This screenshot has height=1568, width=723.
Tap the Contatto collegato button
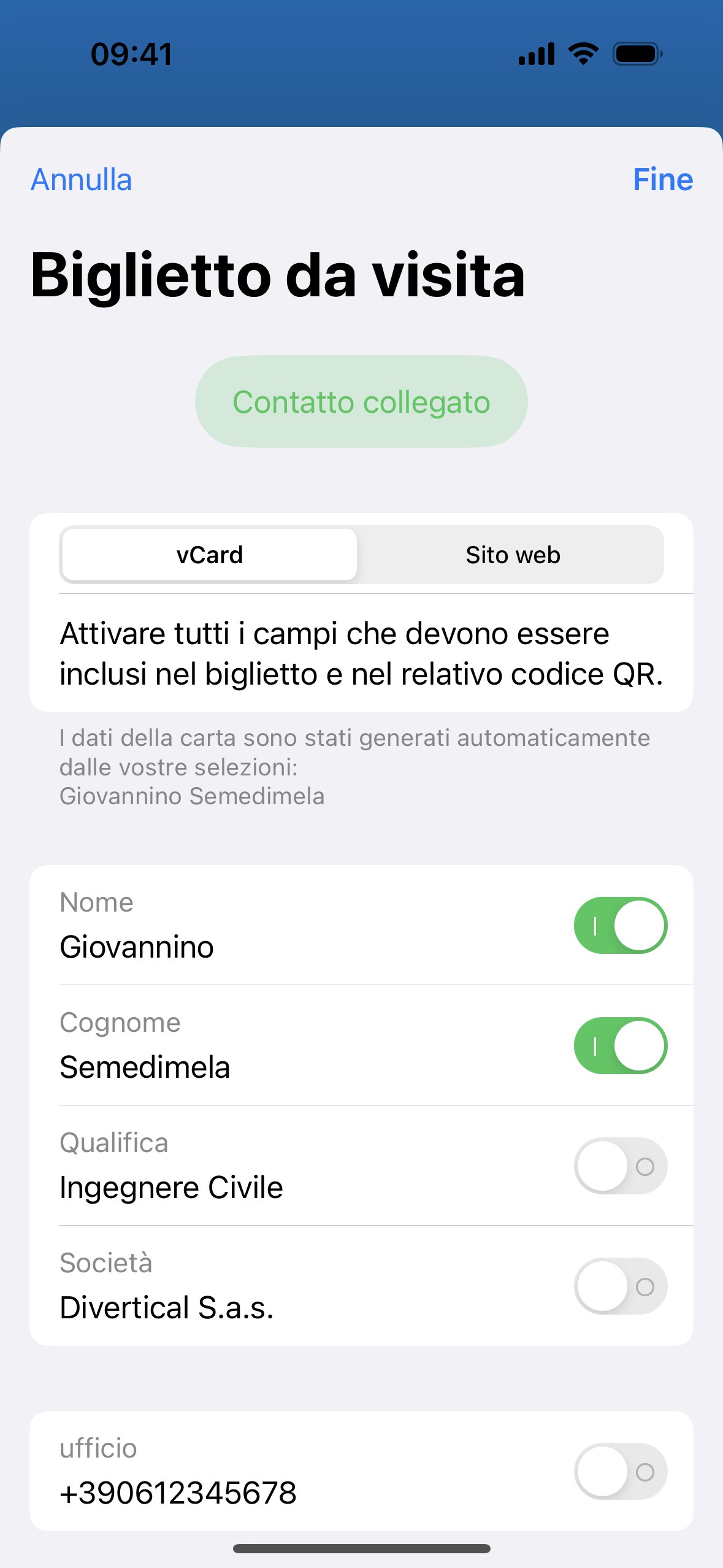coord(361,402)
